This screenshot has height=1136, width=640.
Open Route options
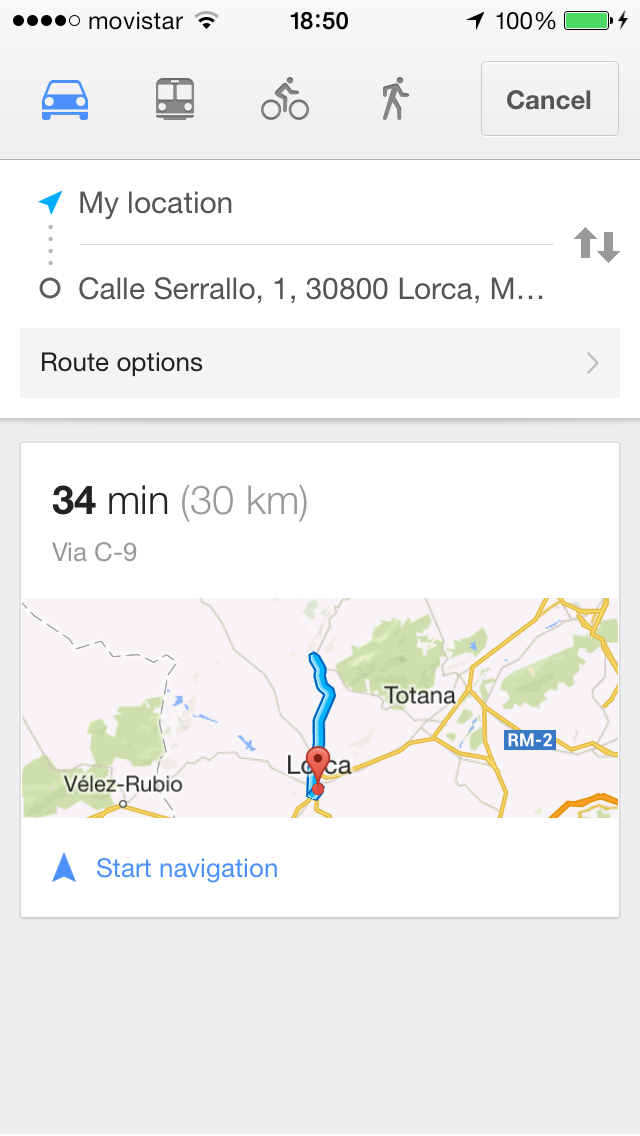320,363
